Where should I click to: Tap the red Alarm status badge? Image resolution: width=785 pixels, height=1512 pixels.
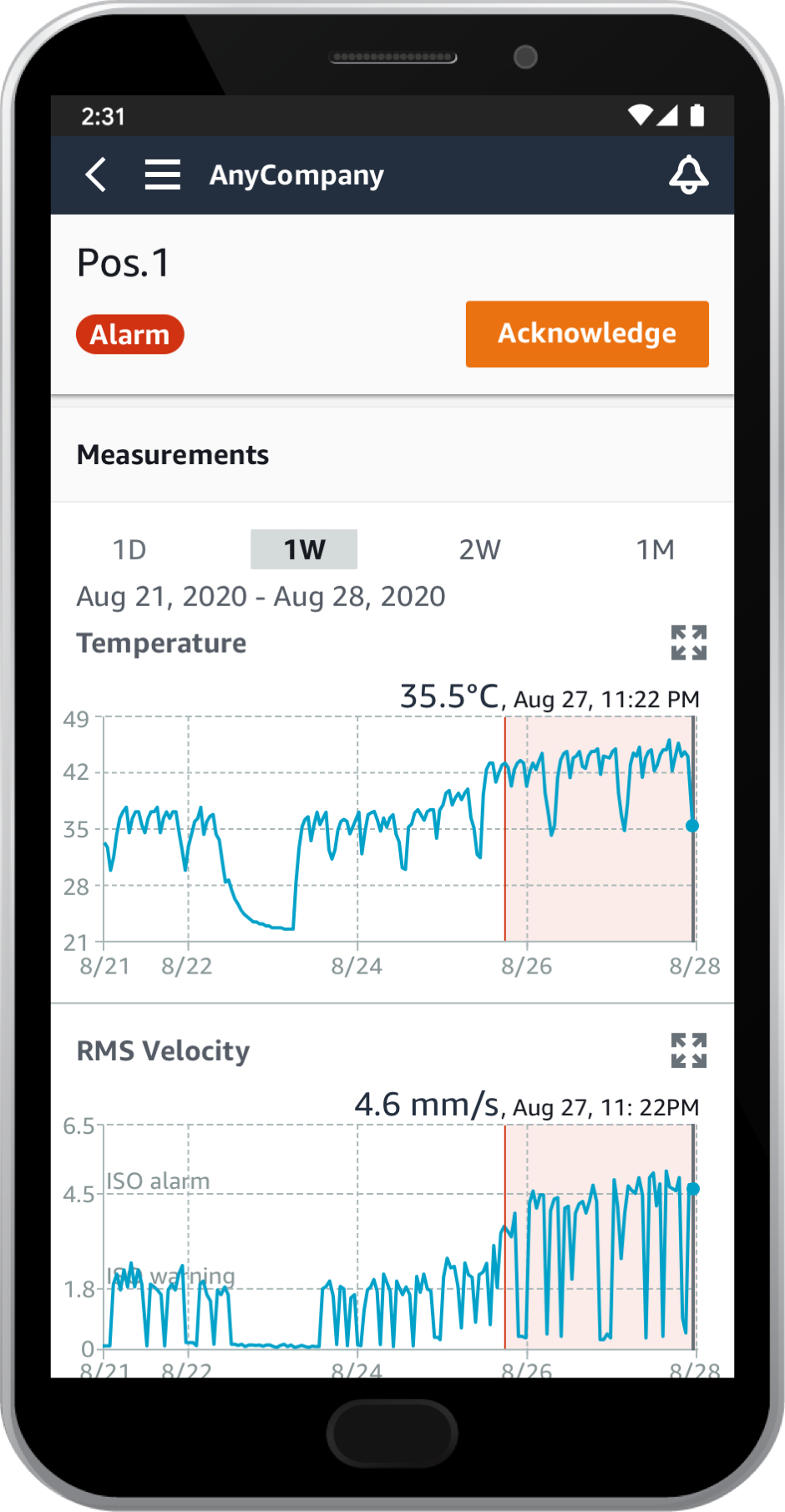[129, 334]
